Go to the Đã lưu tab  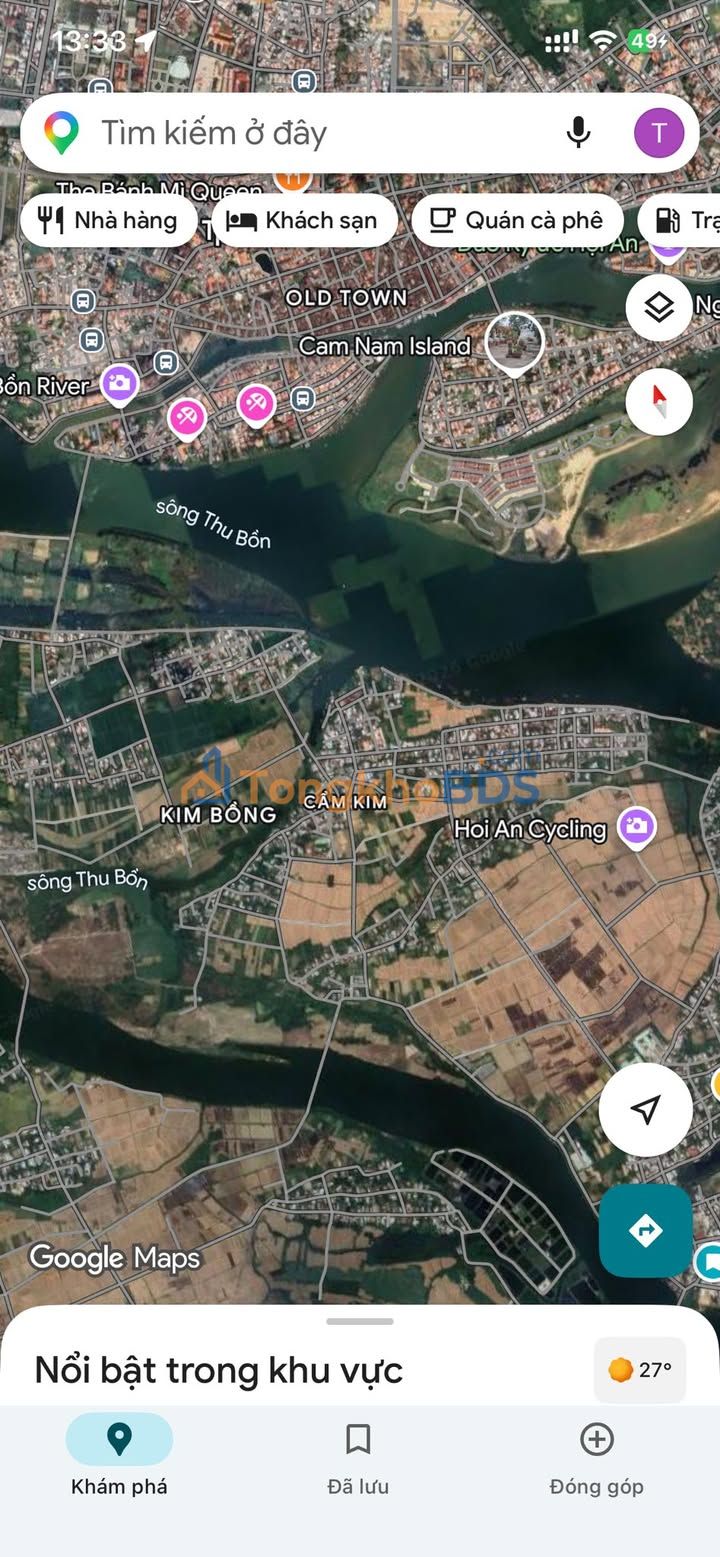(358, 1458)
